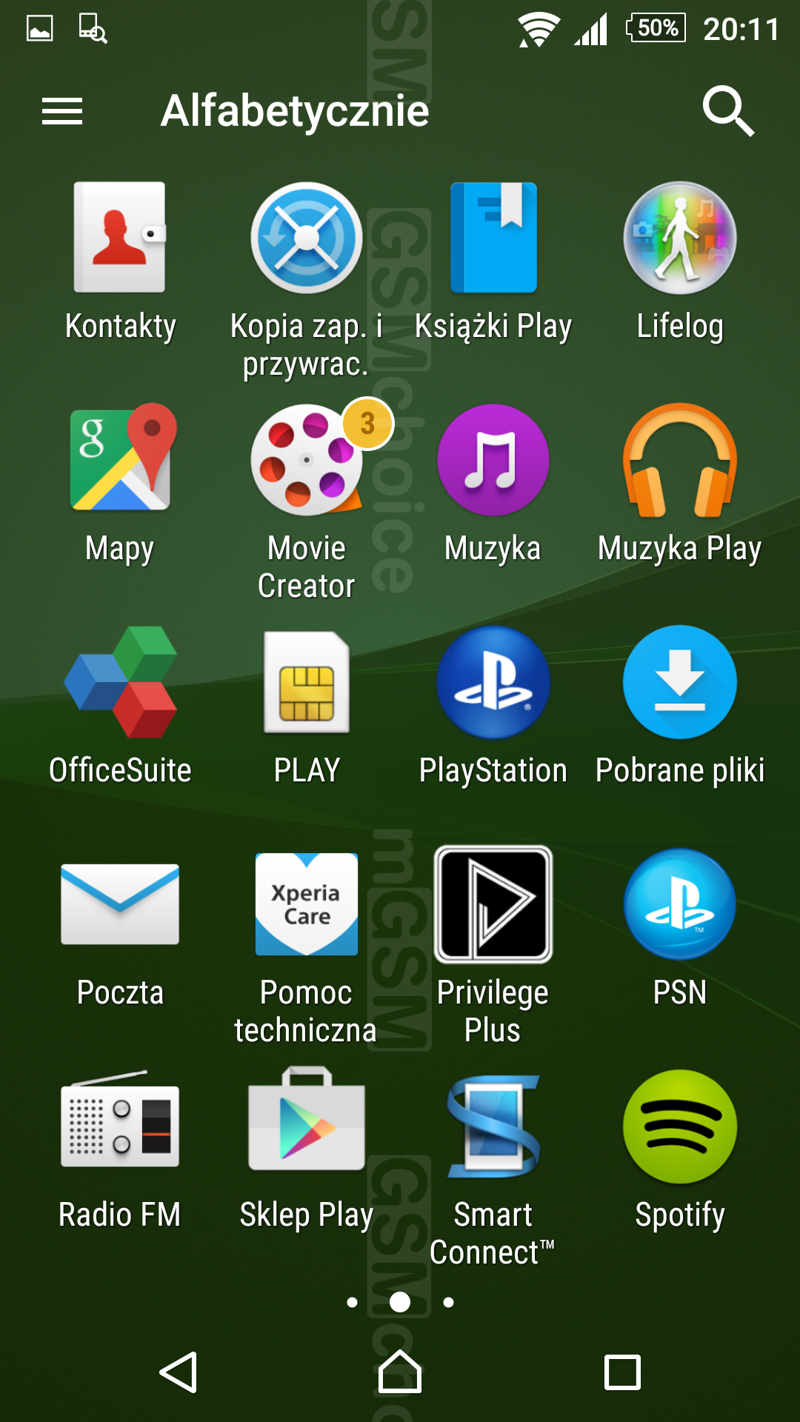Screen dimensions: 800x1422
Task: Open Sklep Play
Action: tap(306, 1126)
